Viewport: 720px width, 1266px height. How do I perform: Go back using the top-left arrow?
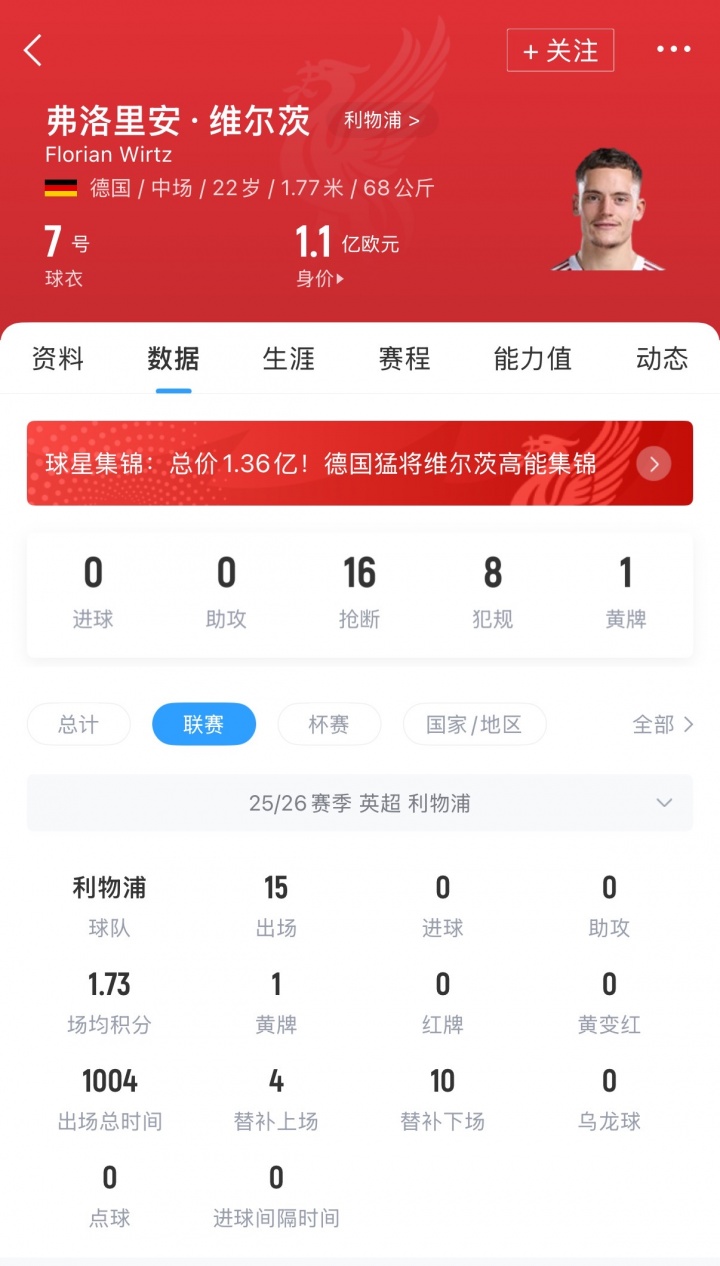tap(34, 50)
